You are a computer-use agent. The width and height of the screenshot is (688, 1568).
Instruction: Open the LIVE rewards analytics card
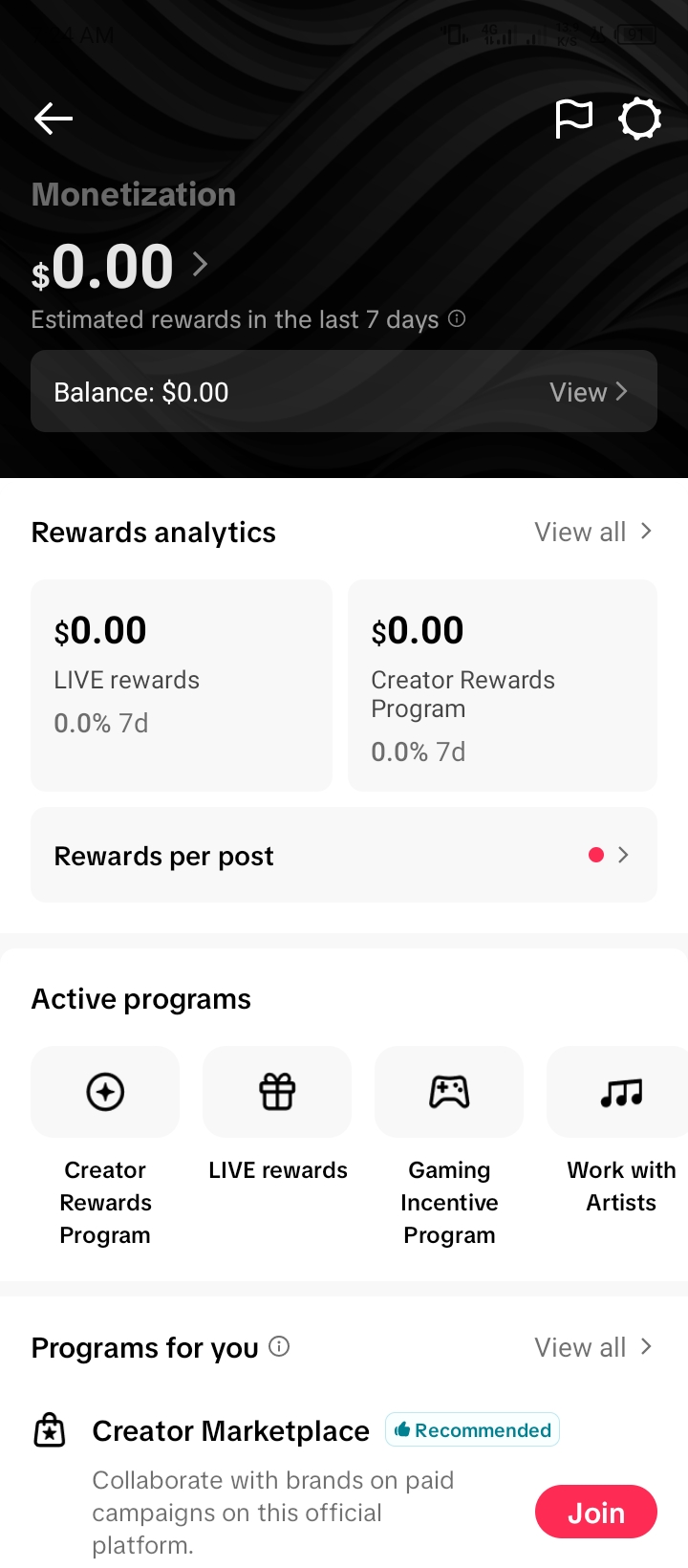[182, 685]
